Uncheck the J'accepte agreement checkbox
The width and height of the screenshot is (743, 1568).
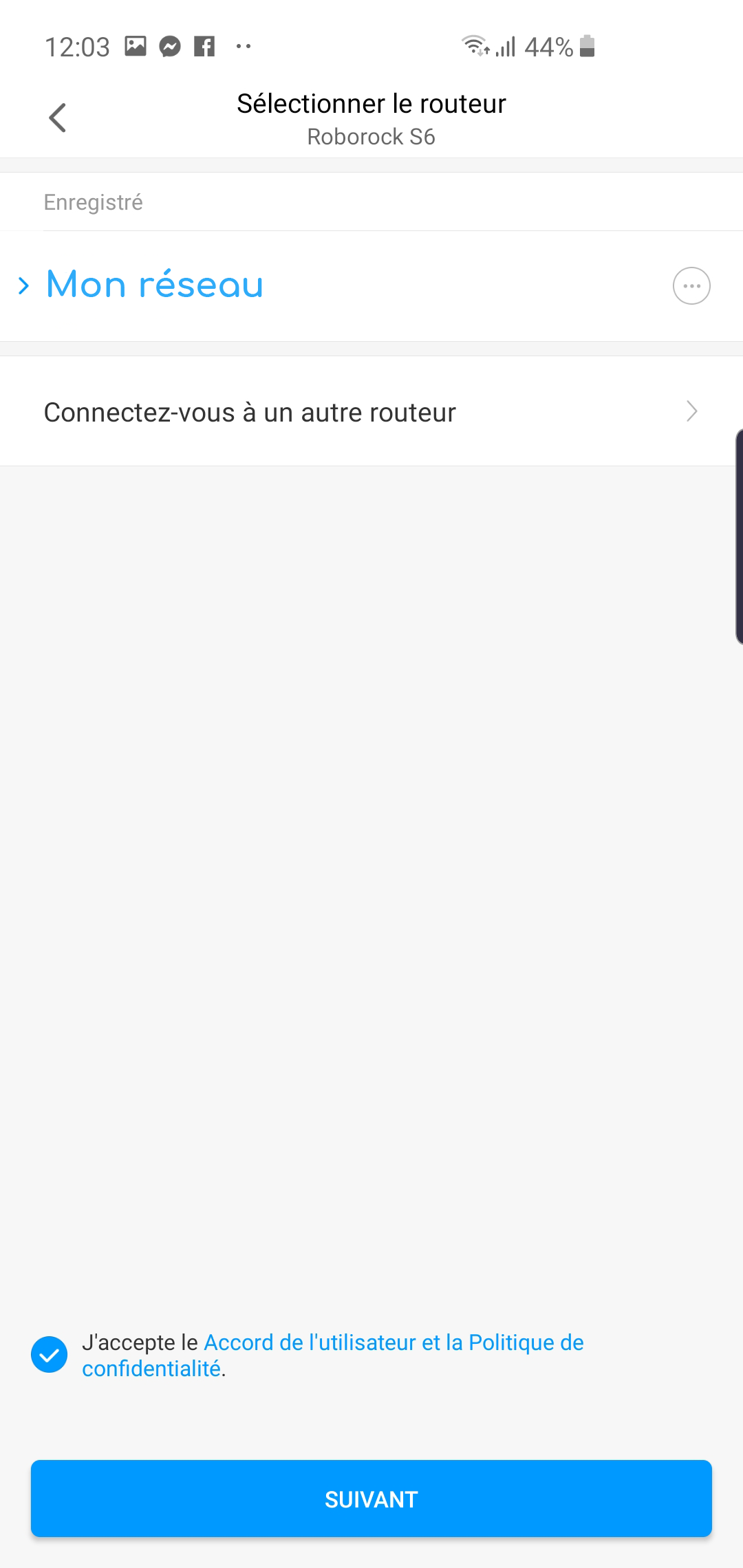pos(50,1355)
